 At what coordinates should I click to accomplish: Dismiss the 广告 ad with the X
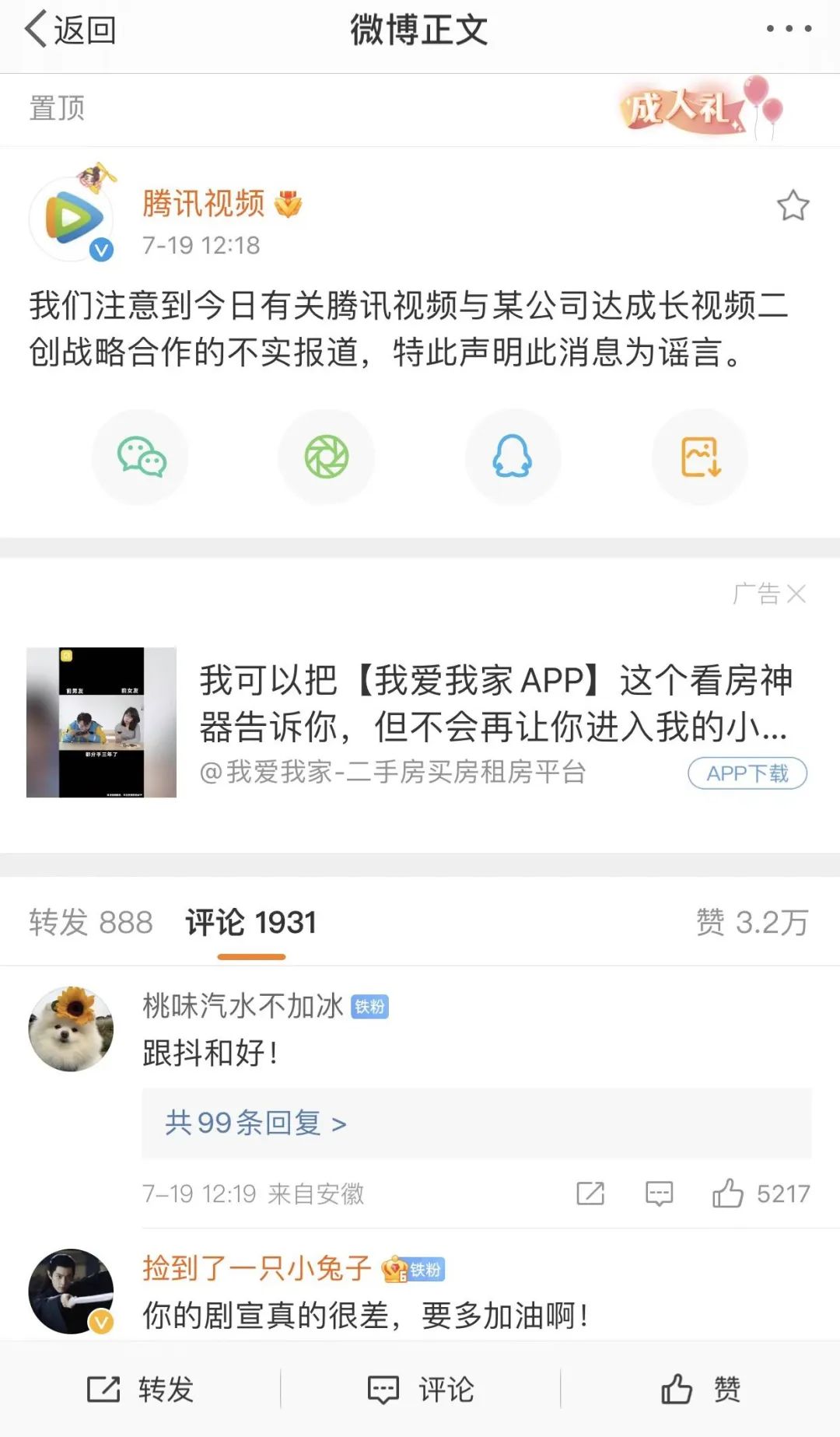tap(796, 594)
